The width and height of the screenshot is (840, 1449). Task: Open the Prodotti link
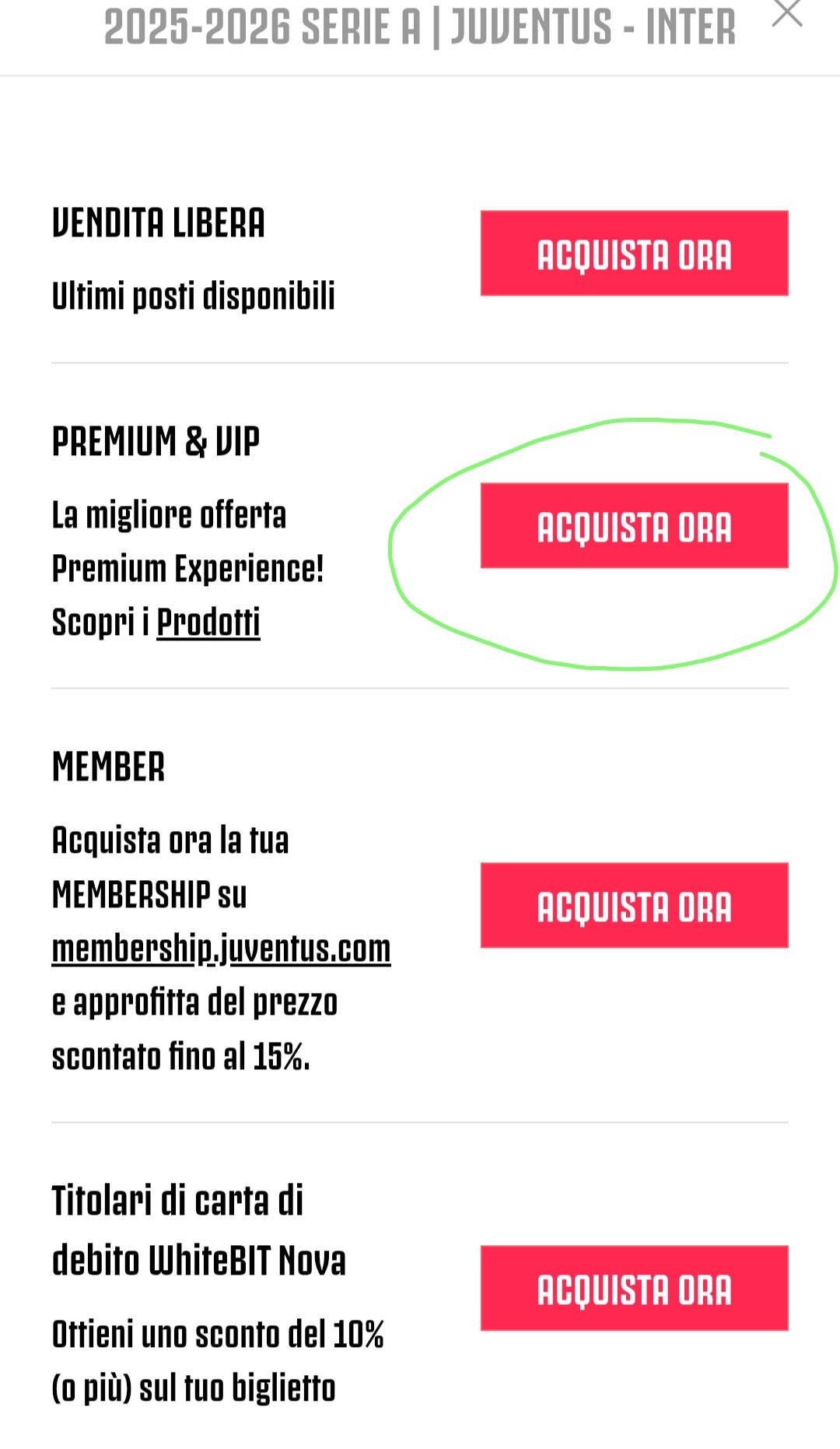click(x=208, y=623)
